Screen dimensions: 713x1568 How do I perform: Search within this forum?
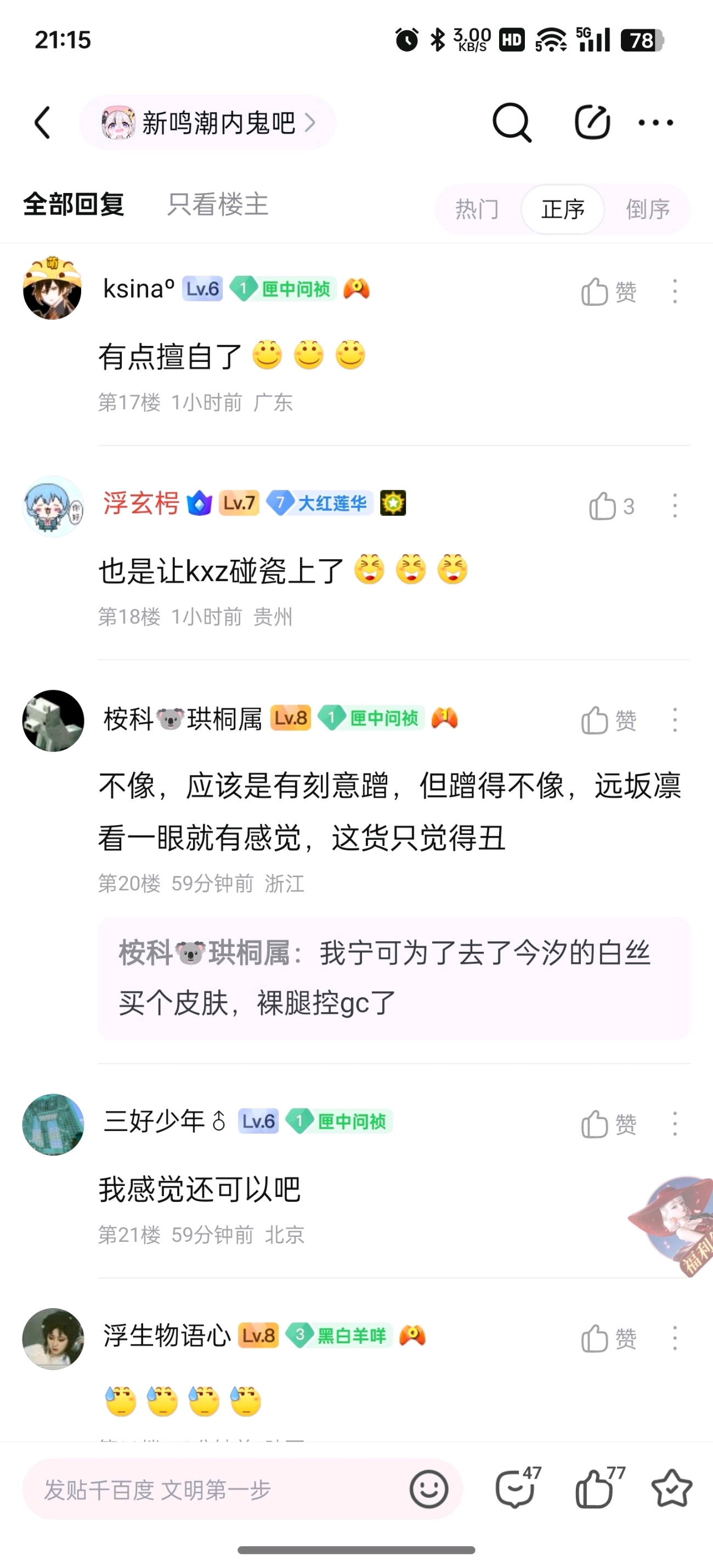(x=512, y=122)
